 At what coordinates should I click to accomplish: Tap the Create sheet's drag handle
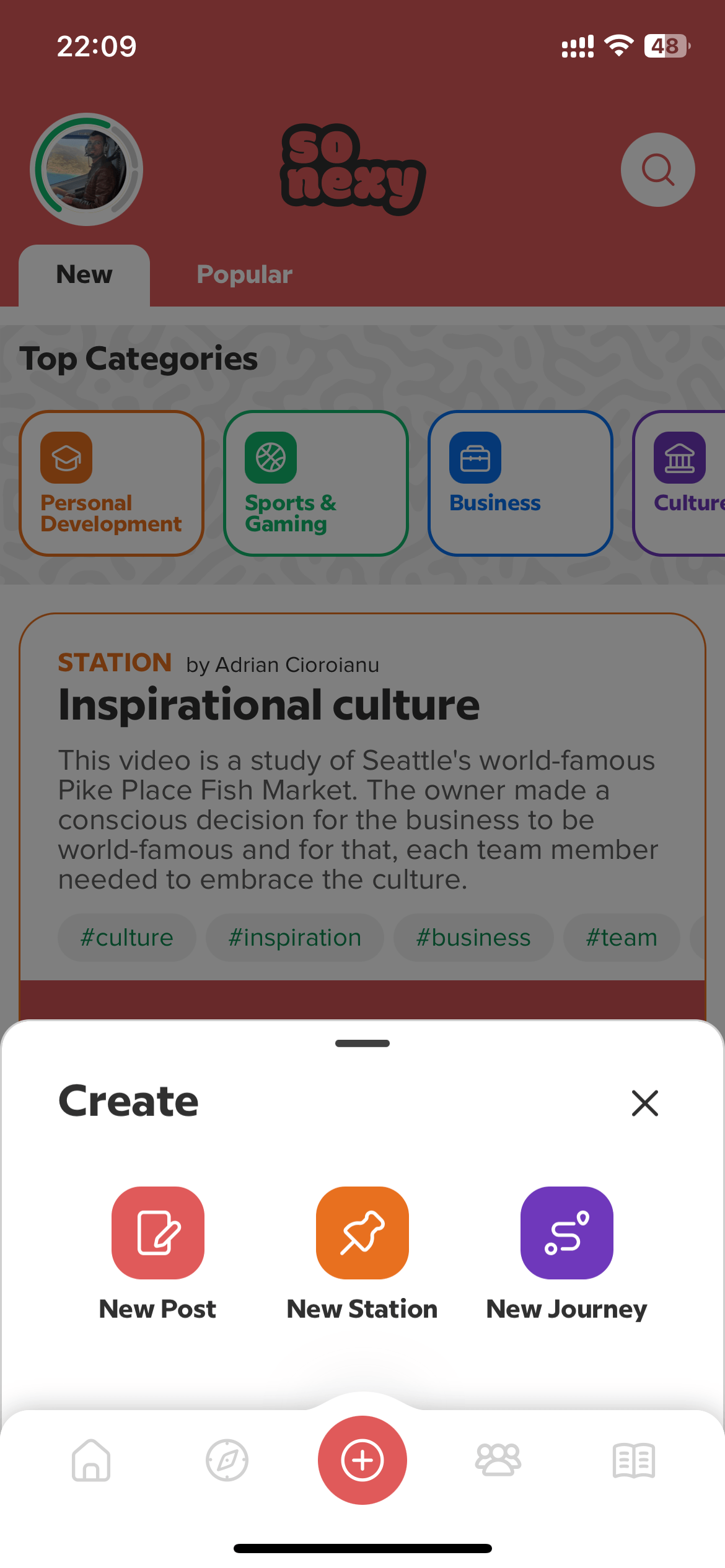[x=362, y=1043]
